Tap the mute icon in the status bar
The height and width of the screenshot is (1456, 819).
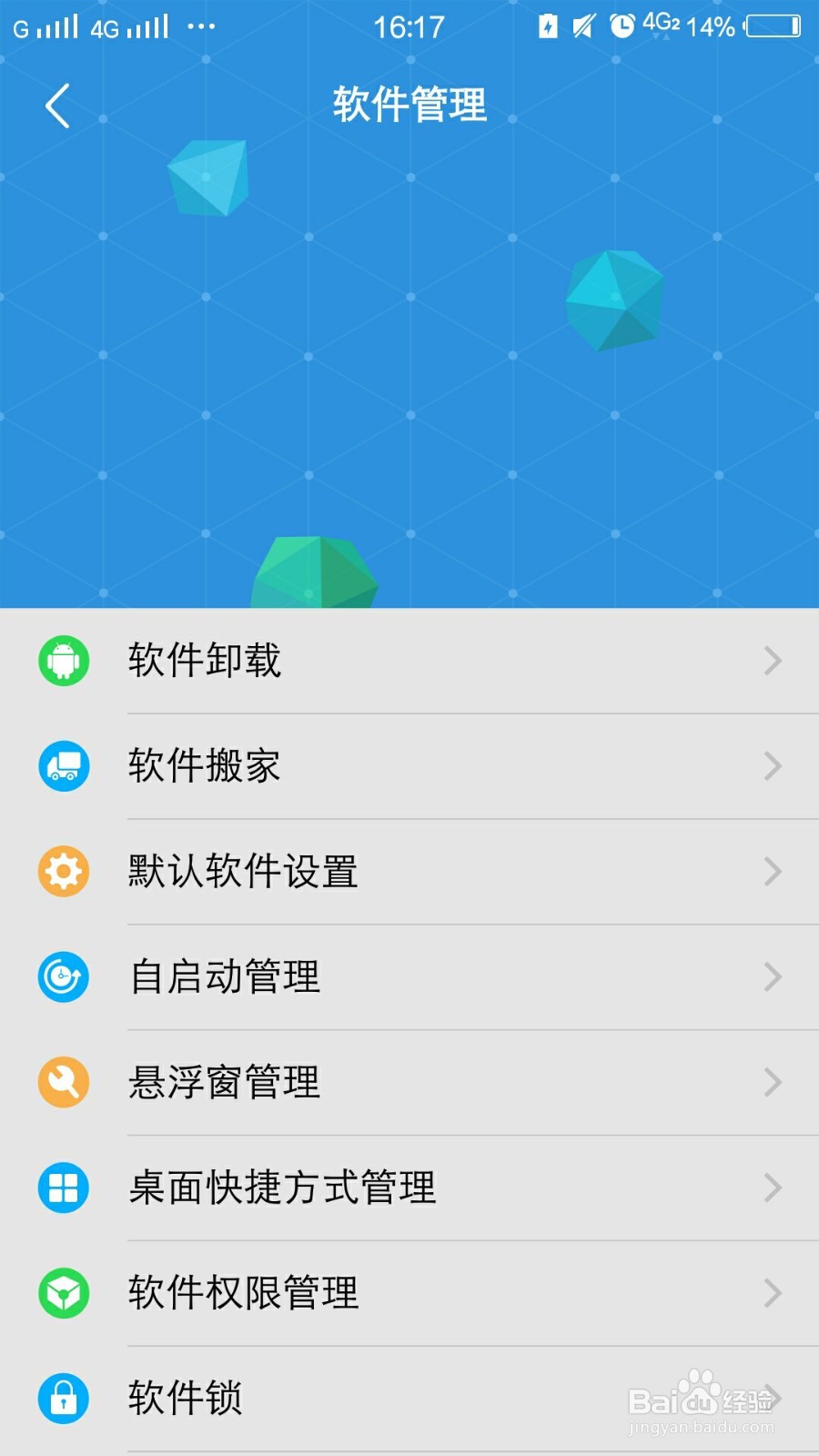pos(585,26)
